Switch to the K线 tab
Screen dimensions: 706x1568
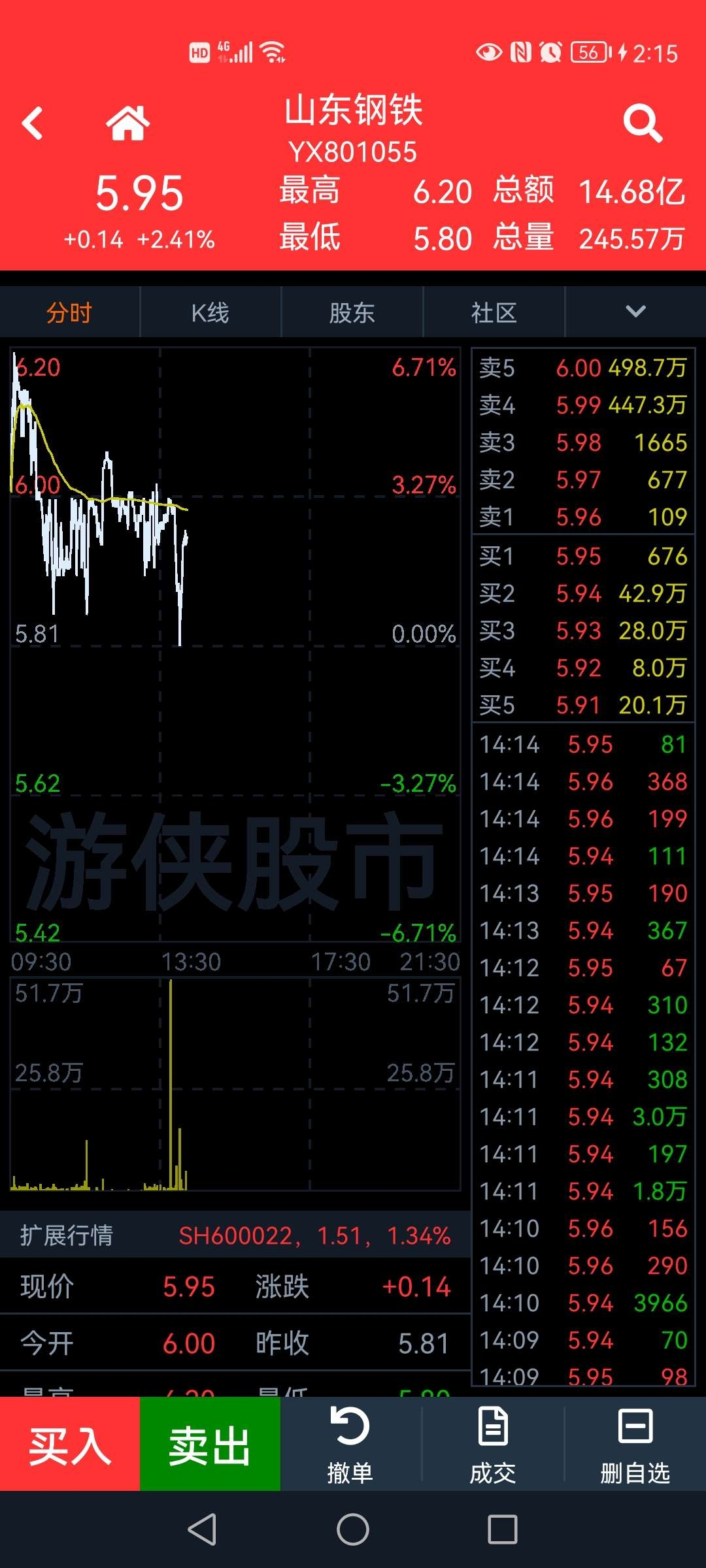(210, 312)
